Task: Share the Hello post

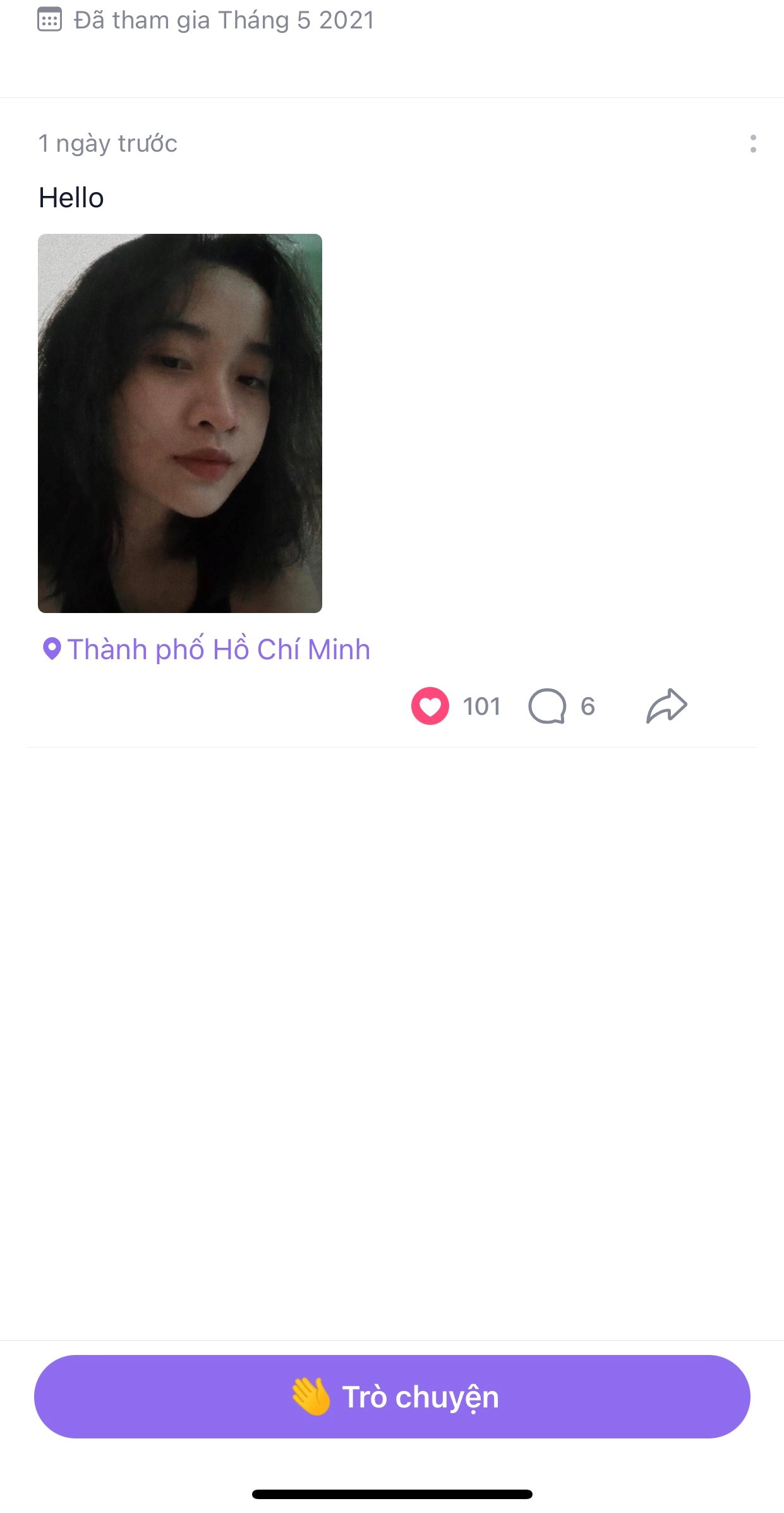Action: pyautogui.click(x=666, y=705)
